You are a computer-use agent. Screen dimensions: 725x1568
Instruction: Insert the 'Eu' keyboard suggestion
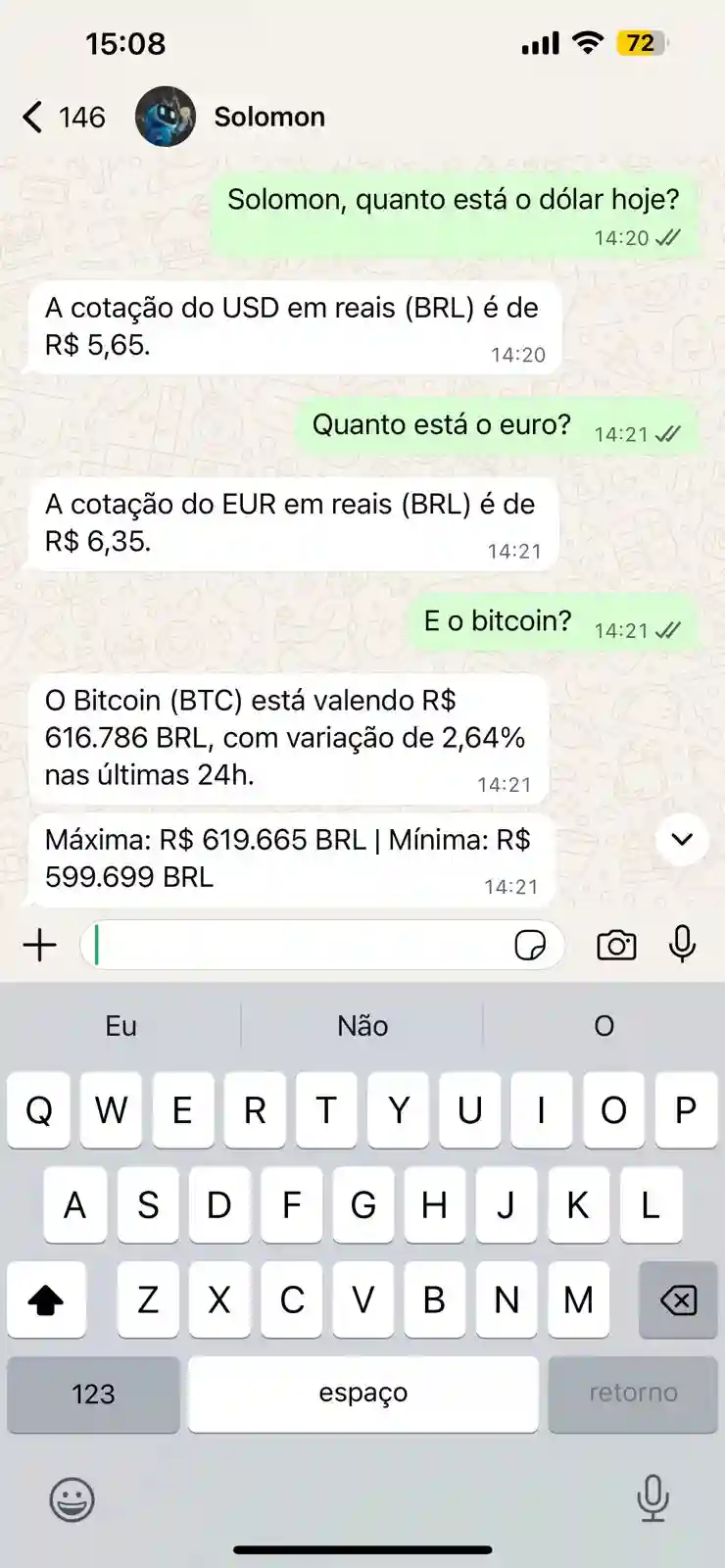click(121, 1025)
